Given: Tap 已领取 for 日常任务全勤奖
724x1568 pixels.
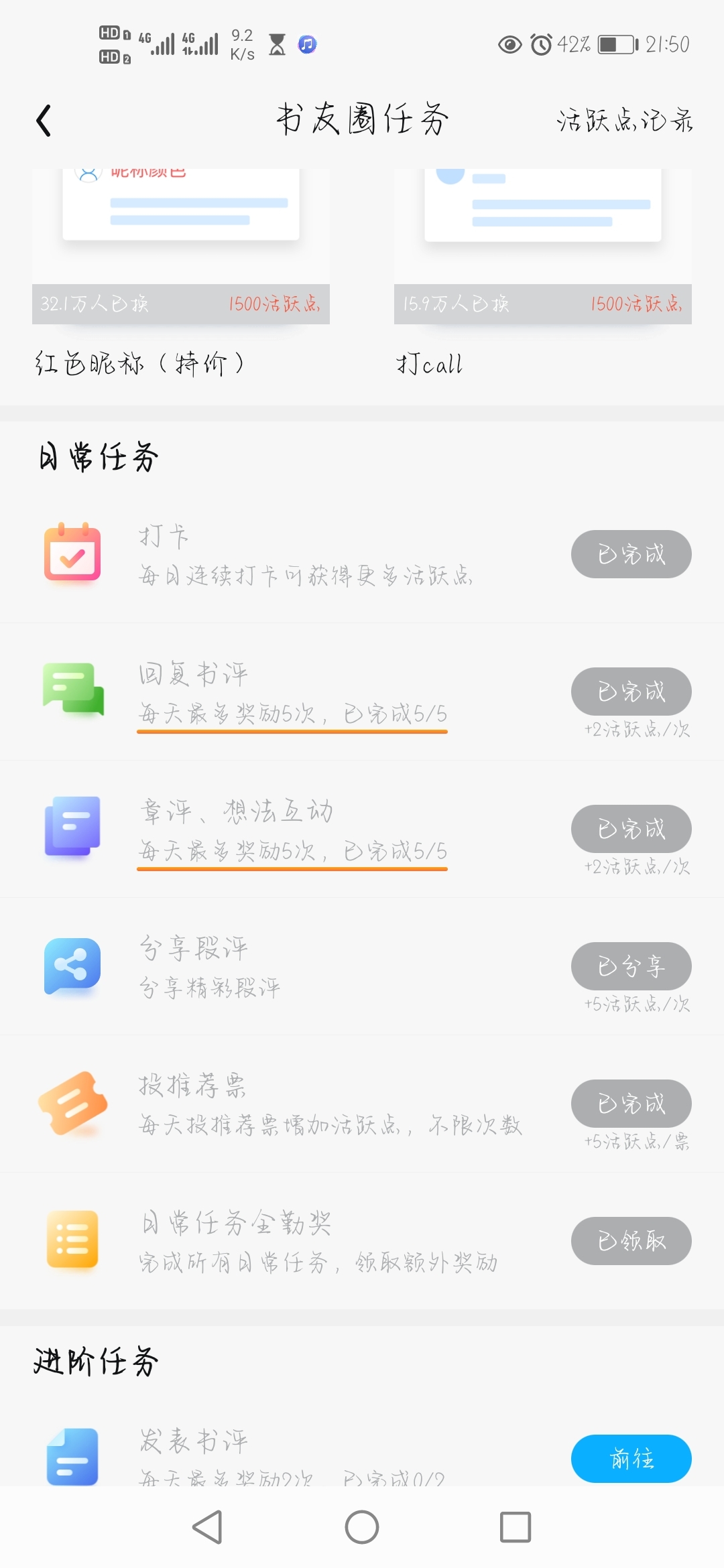Looking at the screenshot, I should tap(631, 1241).
